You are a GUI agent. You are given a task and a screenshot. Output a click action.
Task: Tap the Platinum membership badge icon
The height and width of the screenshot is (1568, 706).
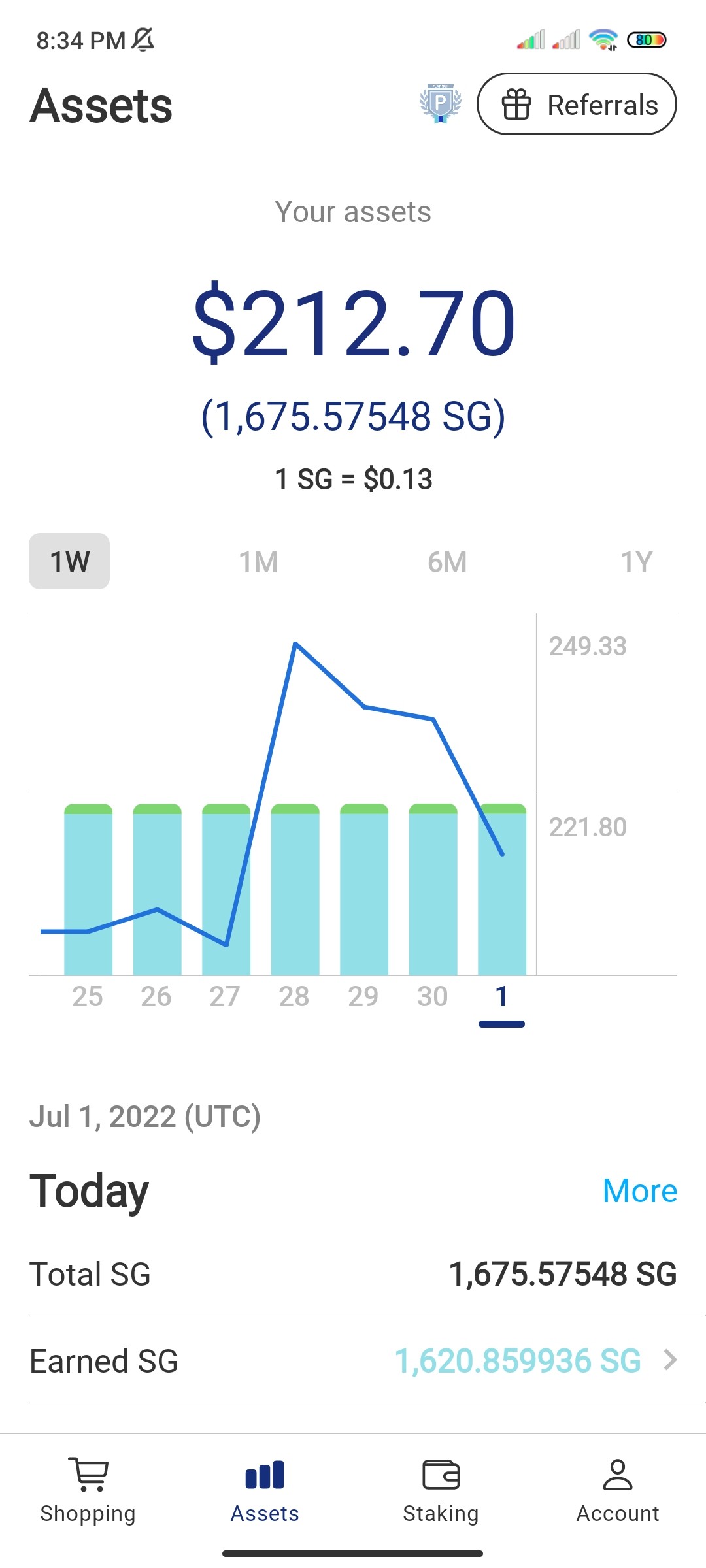pos(441,103)
